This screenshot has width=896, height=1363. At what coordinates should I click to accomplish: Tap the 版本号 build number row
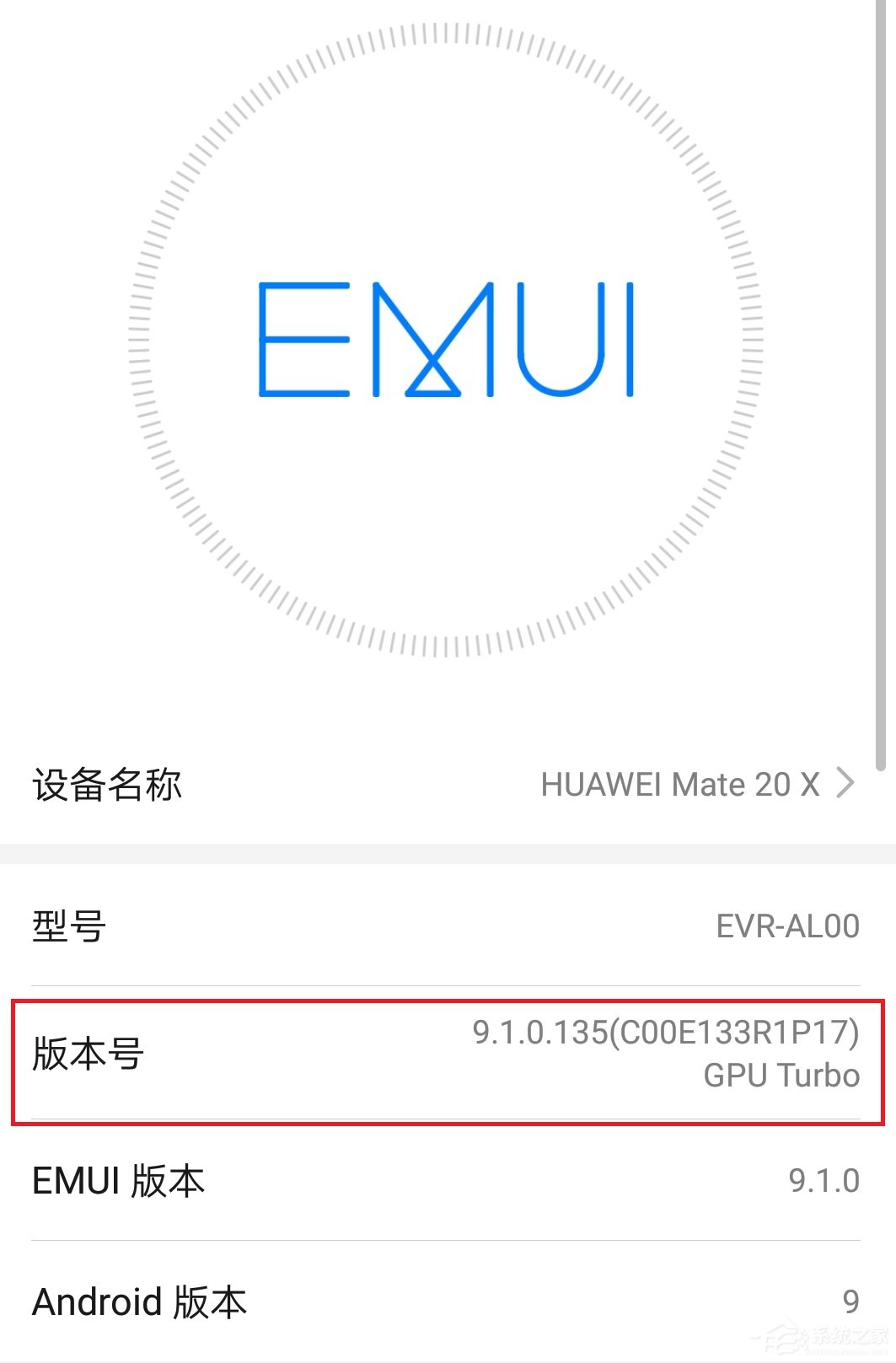click(x=447, y=1054)
